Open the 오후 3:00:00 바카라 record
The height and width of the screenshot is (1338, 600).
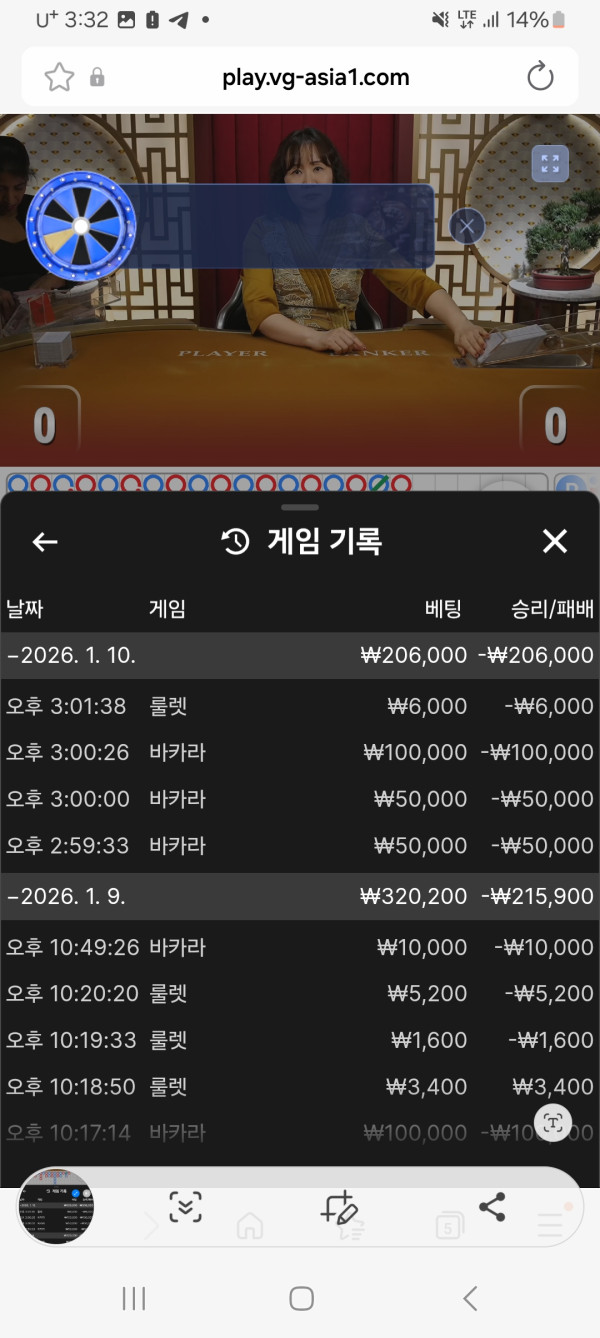(x=300, y=799)
